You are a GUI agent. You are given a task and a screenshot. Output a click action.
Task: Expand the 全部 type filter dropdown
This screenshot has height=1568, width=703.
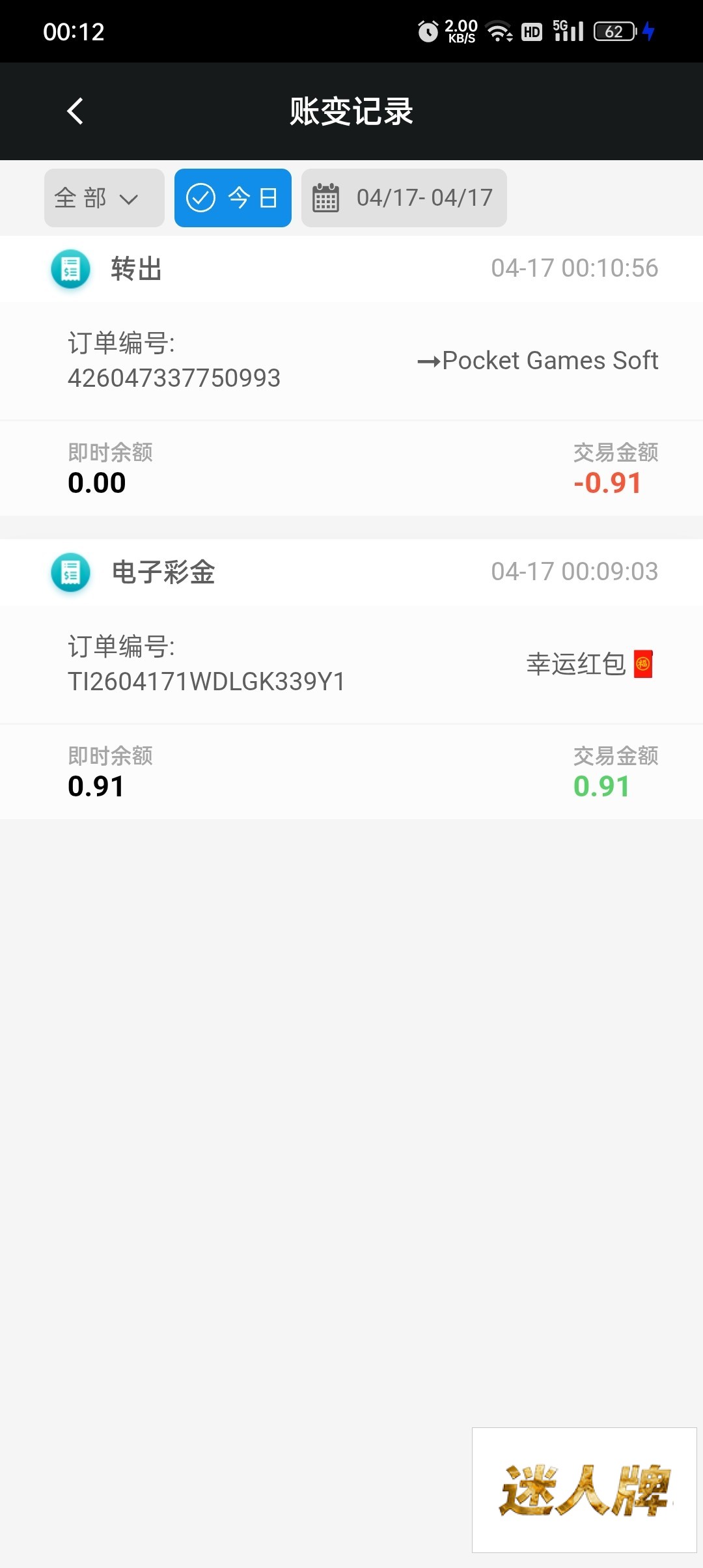tap(104, 198)
